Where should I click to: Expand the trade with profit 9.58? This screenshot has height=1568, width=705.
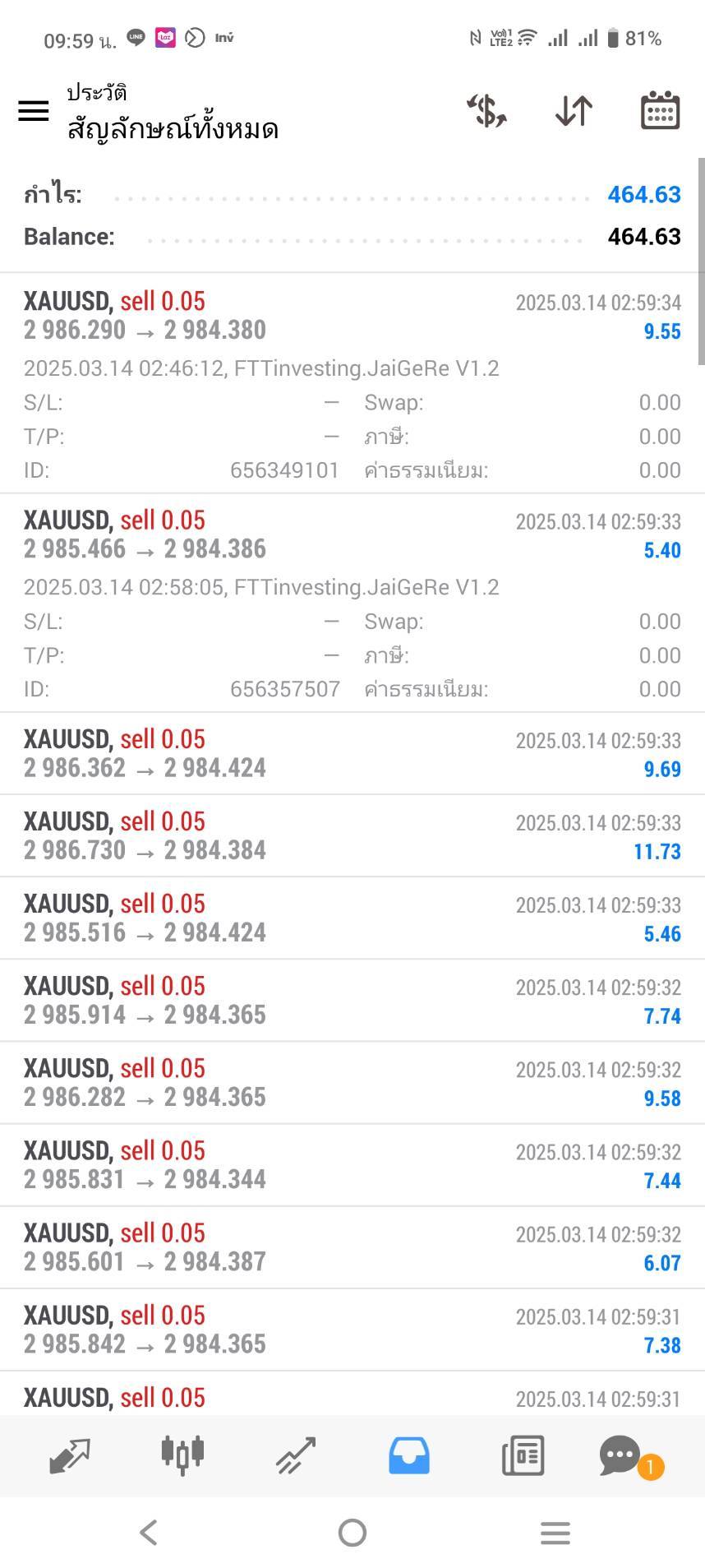point(352,1083)
